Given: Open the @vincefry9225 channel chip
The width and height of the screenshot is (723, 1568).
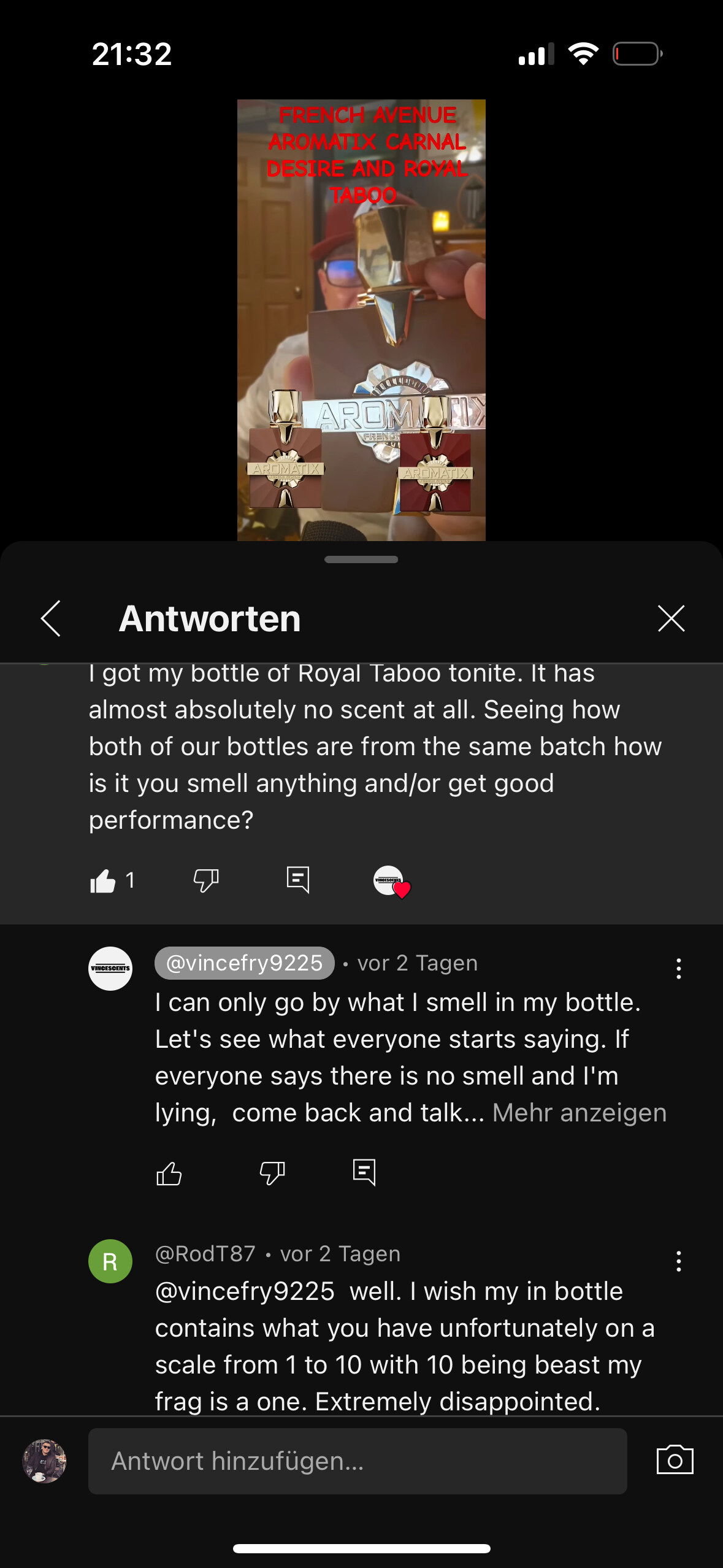Looking at the screenshot, I should 244,963.
